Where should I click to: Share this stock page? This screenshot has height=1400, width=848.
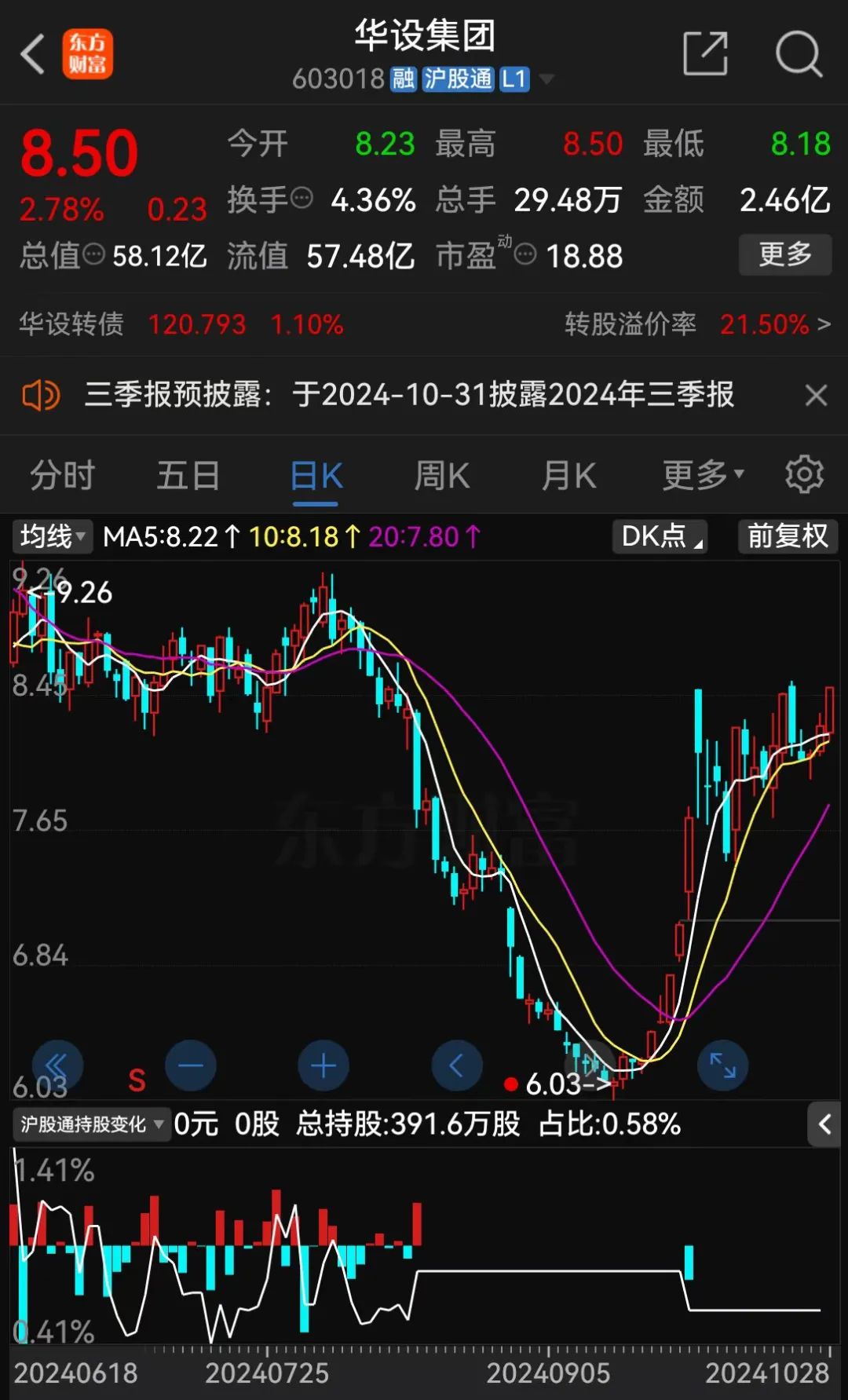tap(704, 54)
